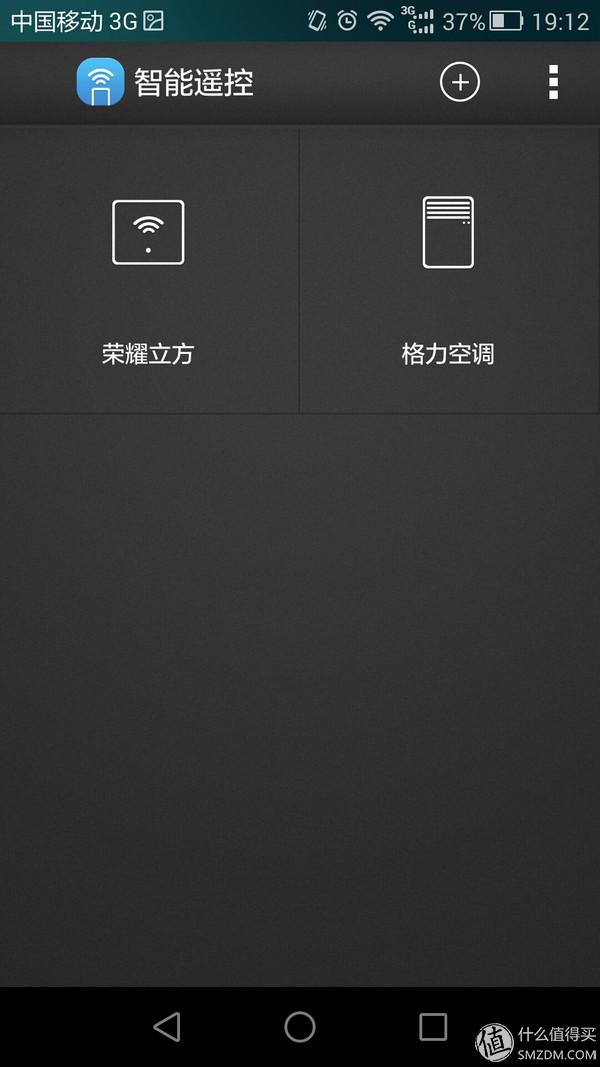The width and height of the screenshot is (600, 1067).
Task: Open the 格力空调 remote
Action: [448, 270]
